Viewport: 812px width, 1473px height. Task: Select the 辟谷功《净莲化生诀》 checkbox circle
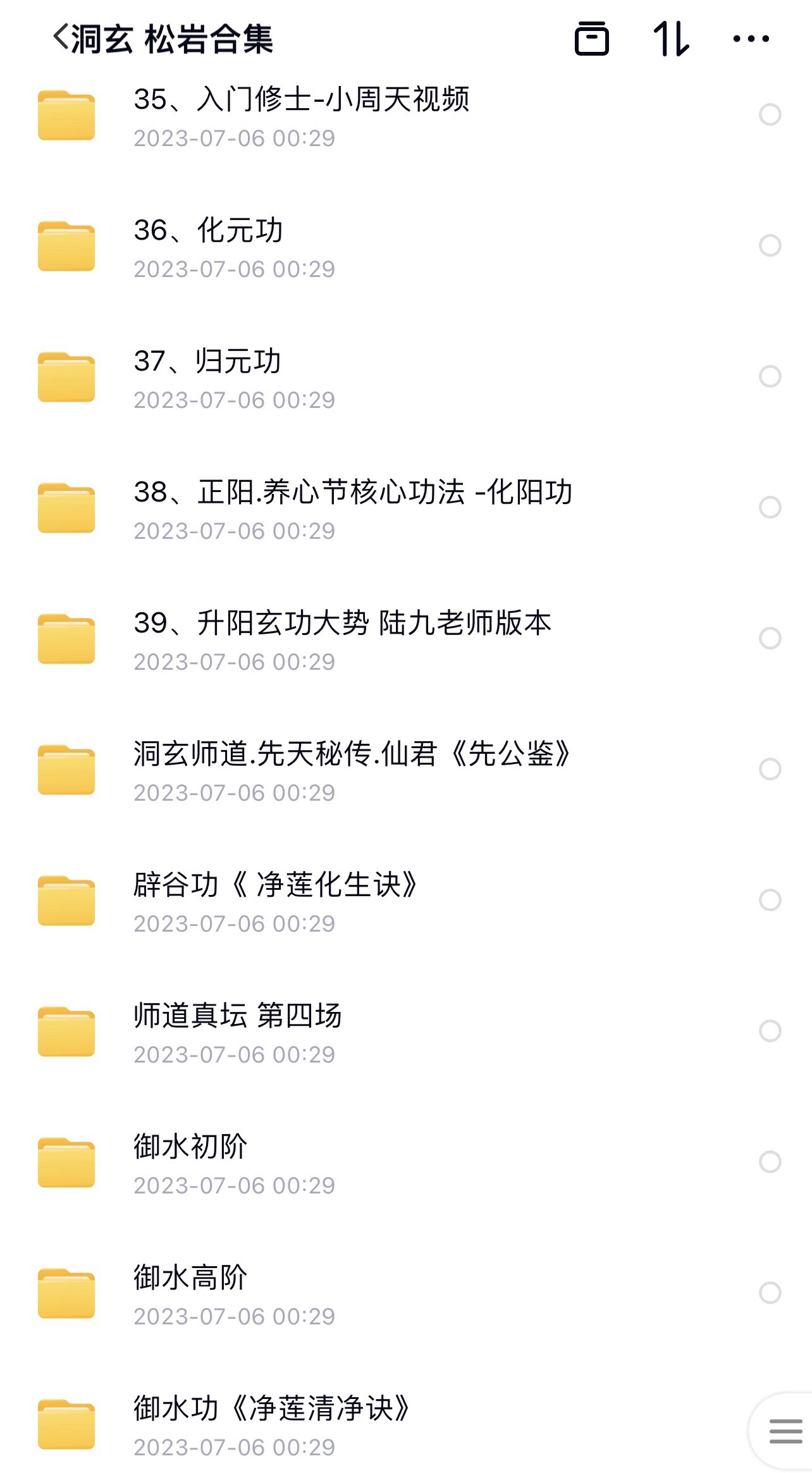770,900
